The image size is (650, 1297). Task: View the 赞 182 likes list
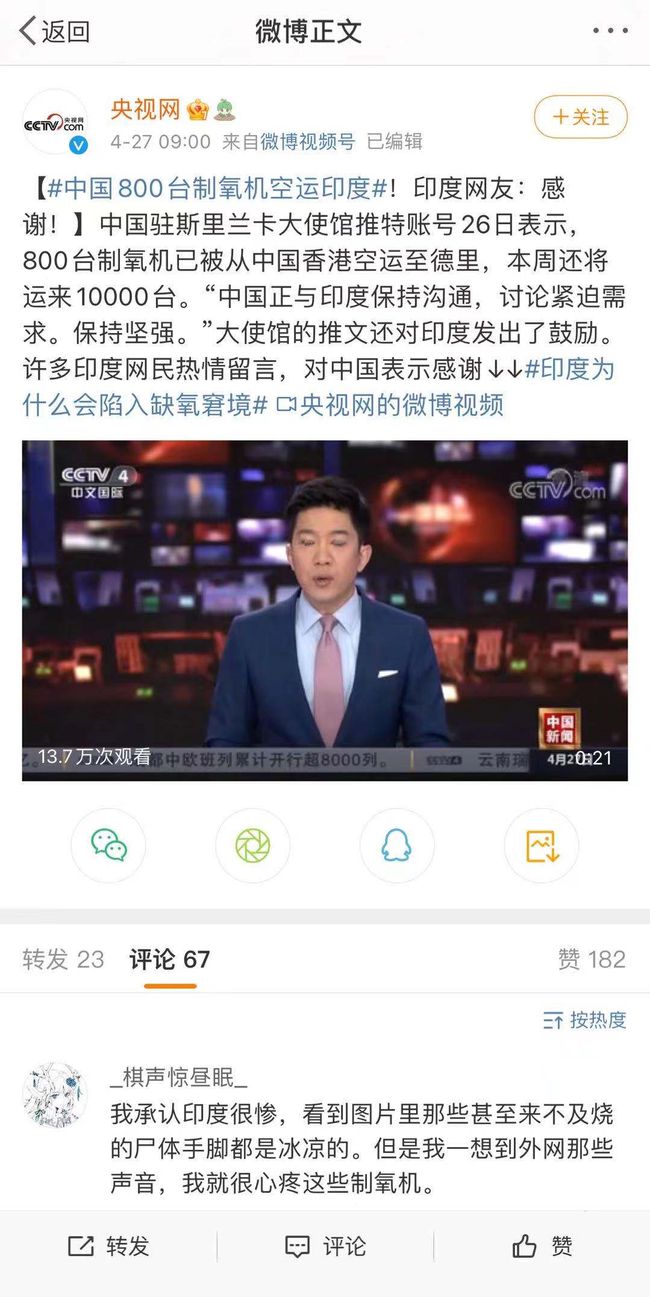[x=591, y=960]
